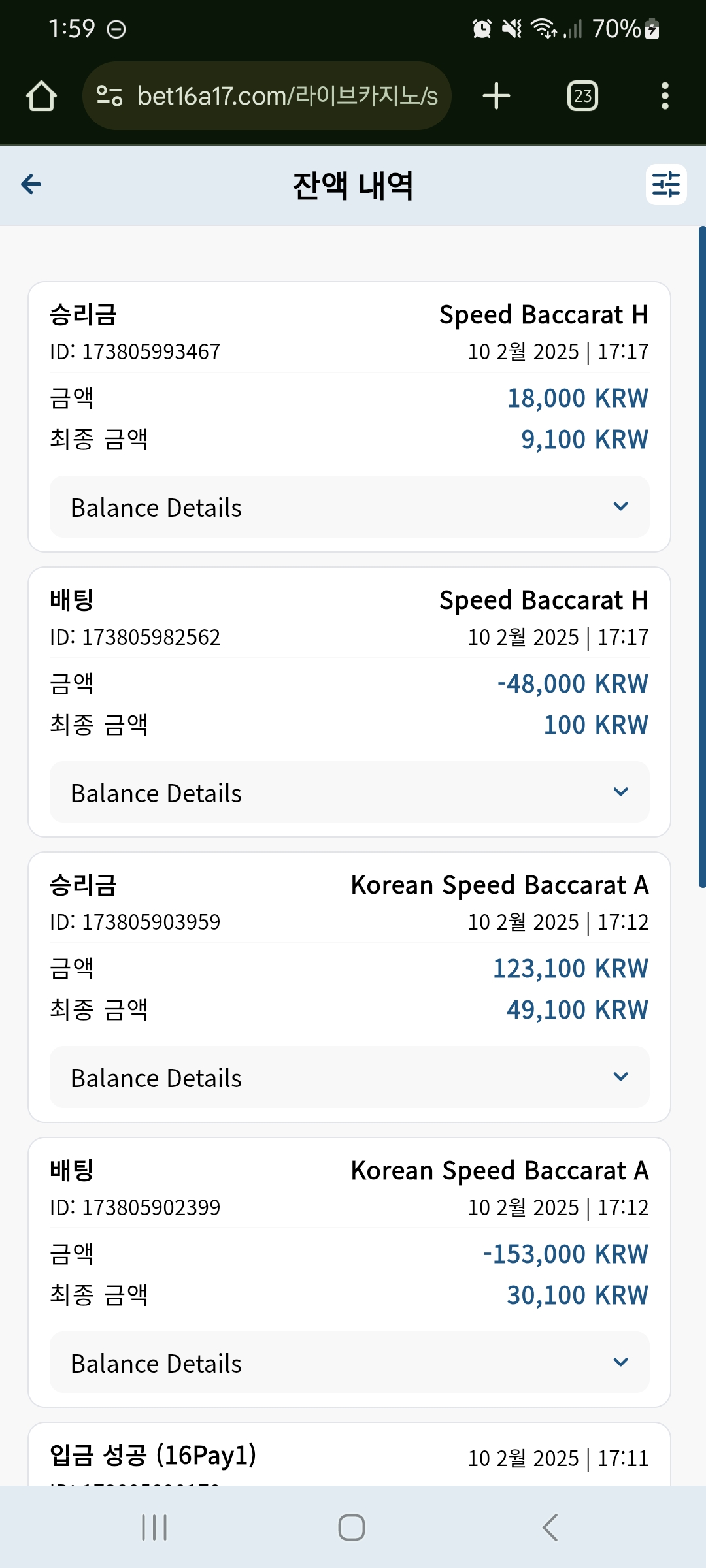The width and height of the screenshot is (706, 1568).
Task: Tap the bet16a17.com address bar
Action: [x=267, y=96]
